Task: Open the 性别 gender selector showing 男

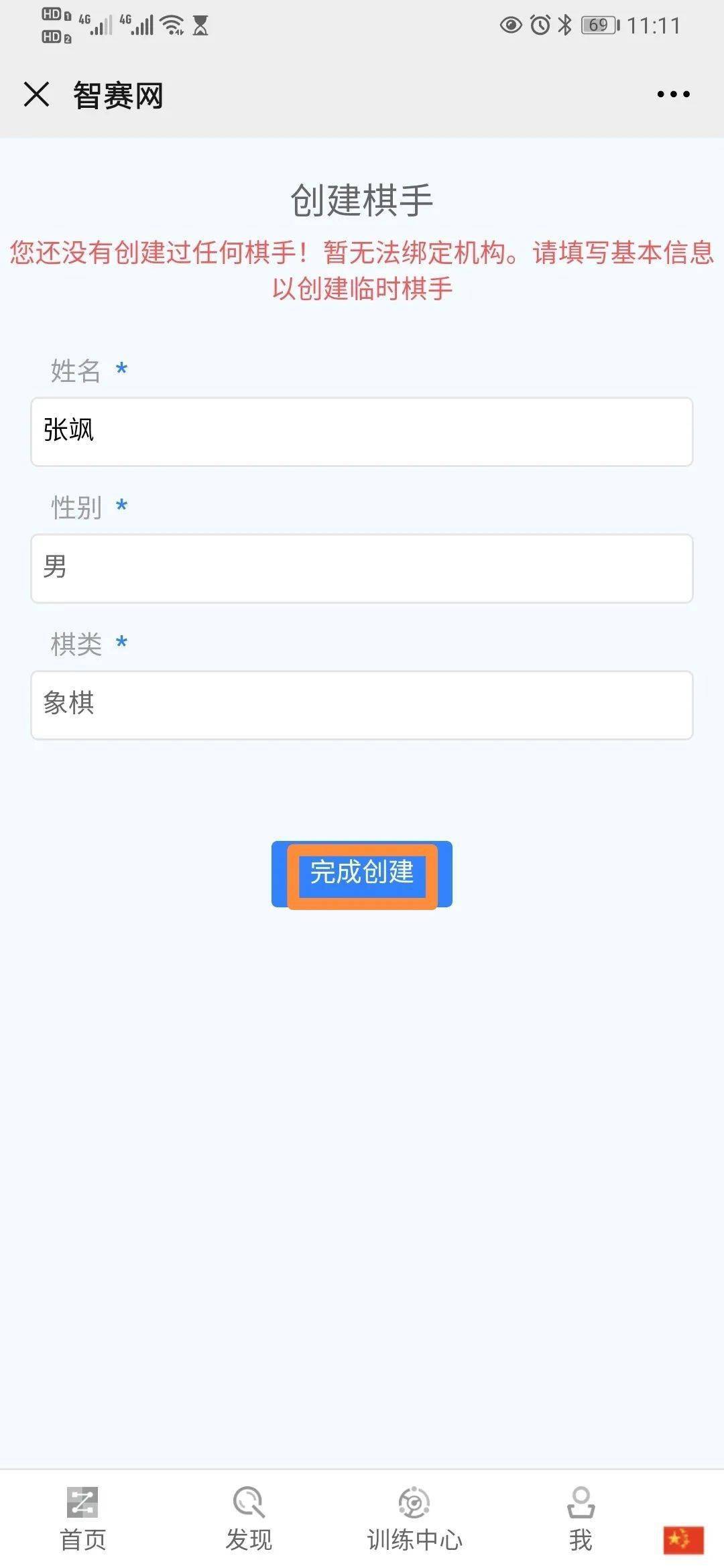Action: pyautogui.click(x=361, y=568)
